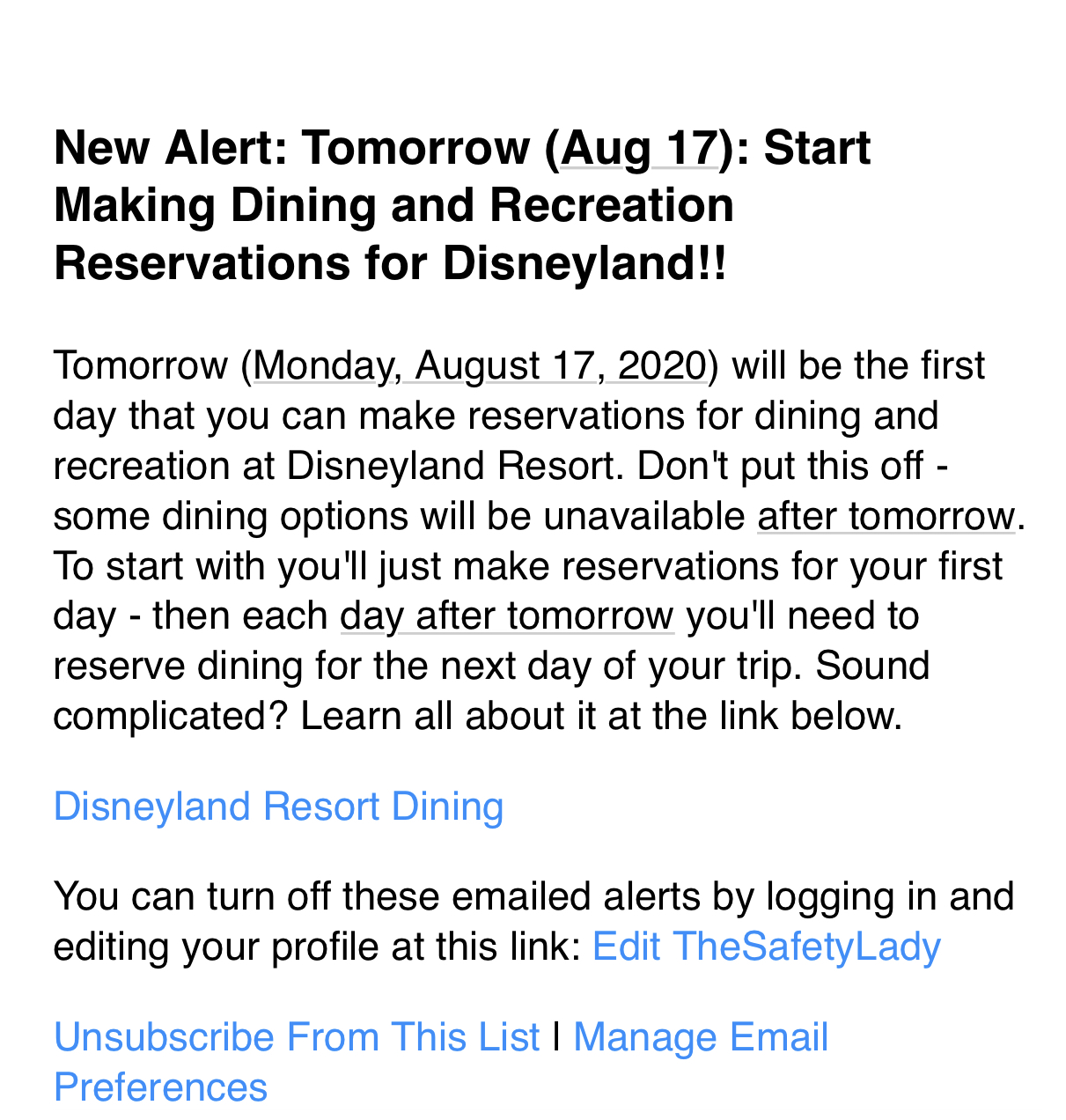Screen dimensions: 1066x1120
Task: Tap the underlined "day after tomorrow" text
Action: [507, 615]
